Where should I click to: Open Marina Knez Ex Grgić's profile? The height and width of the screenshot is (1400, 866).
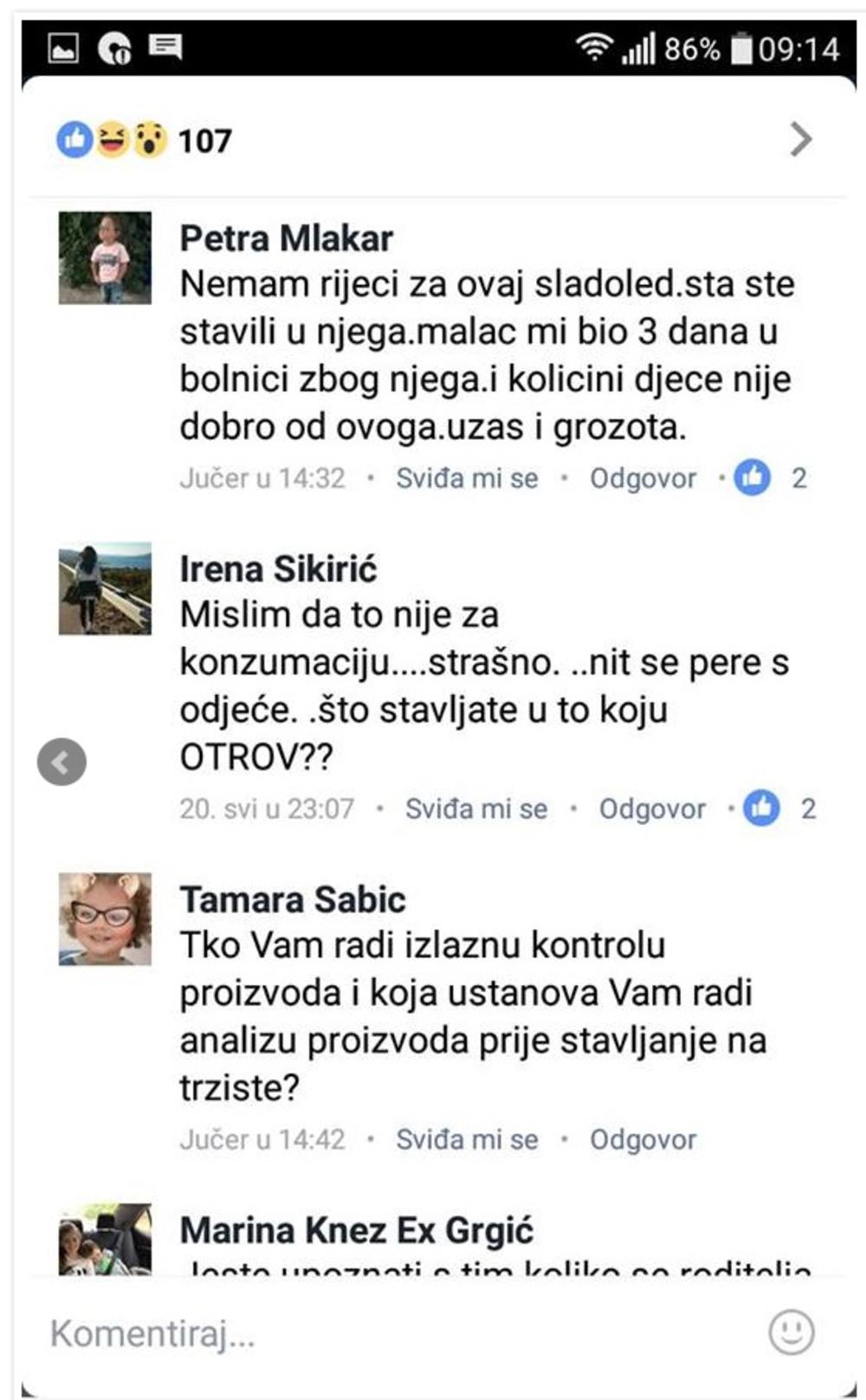357,1230
